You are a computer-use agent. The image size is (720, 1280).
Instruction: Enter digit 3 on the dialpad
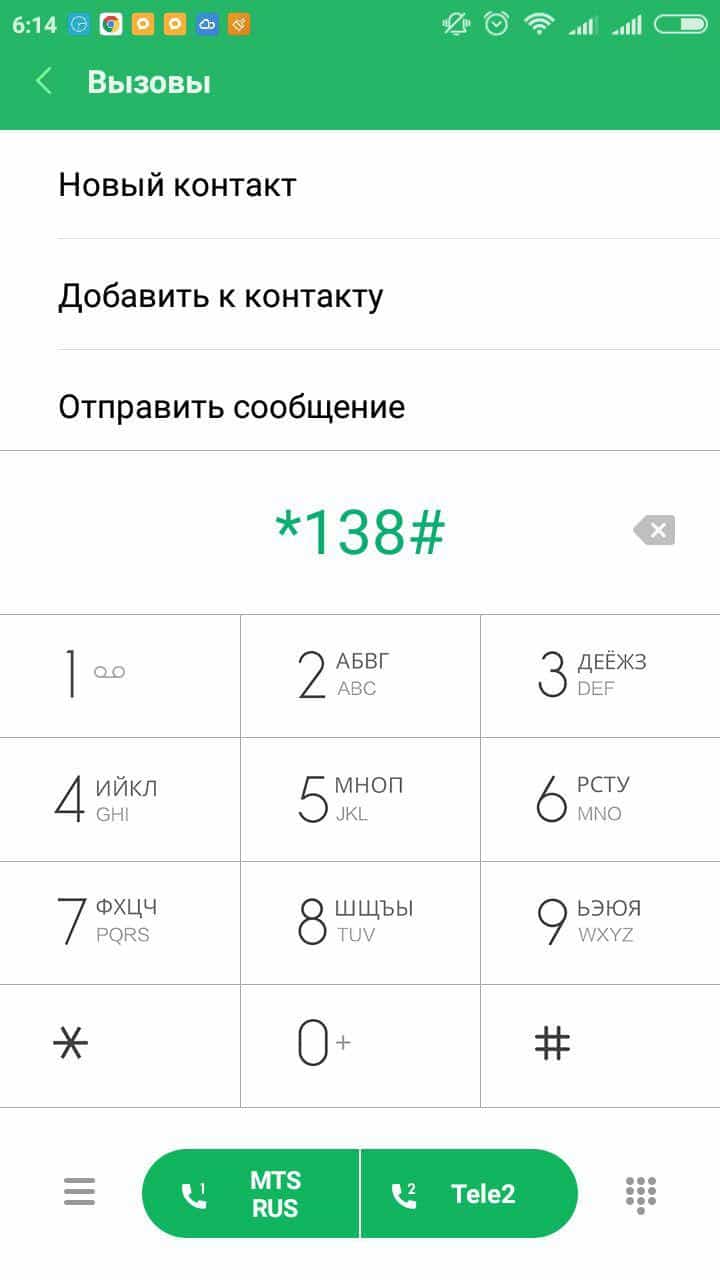[x=600, y=675]
